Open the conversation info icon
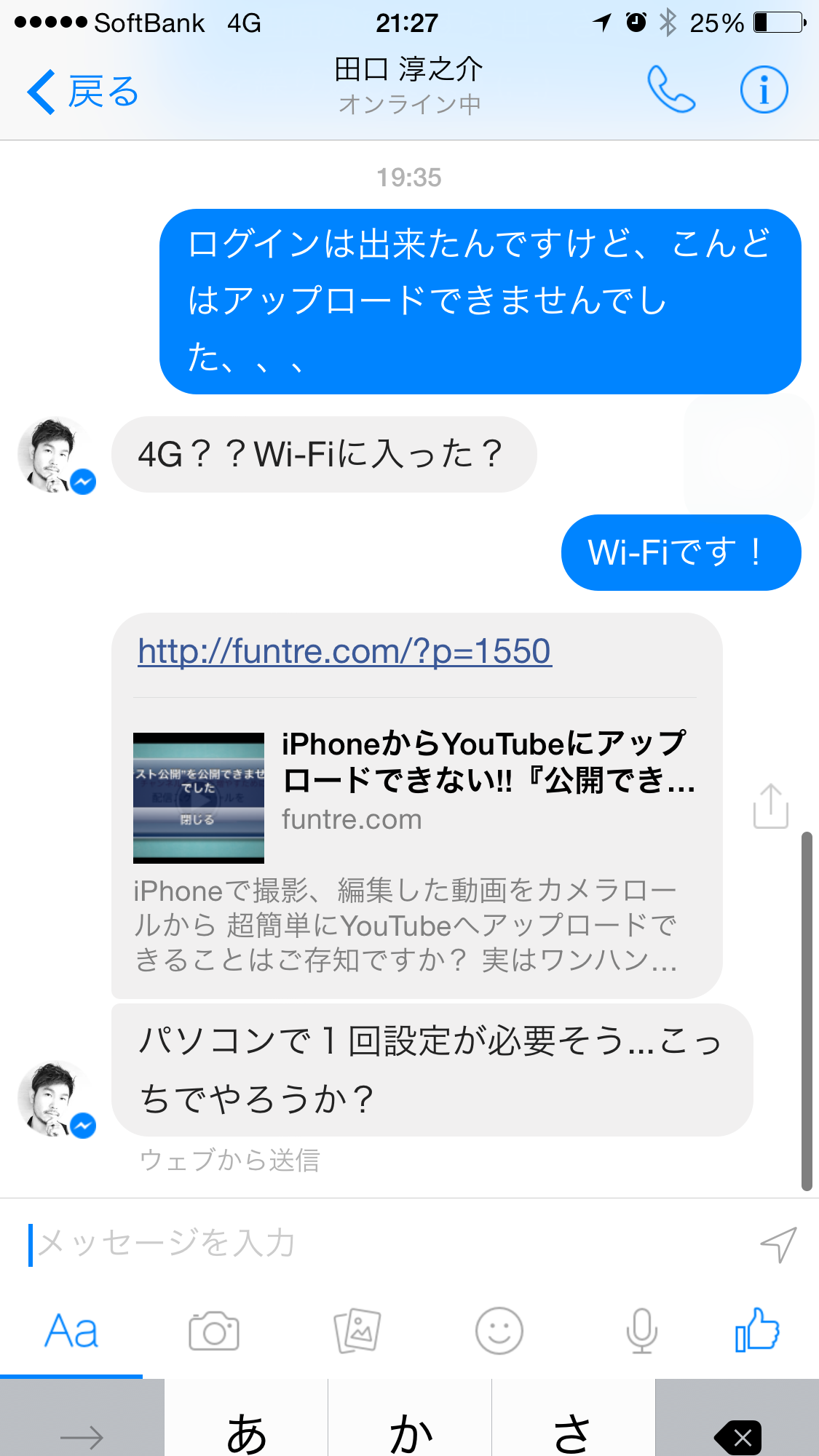 [763, 90]
